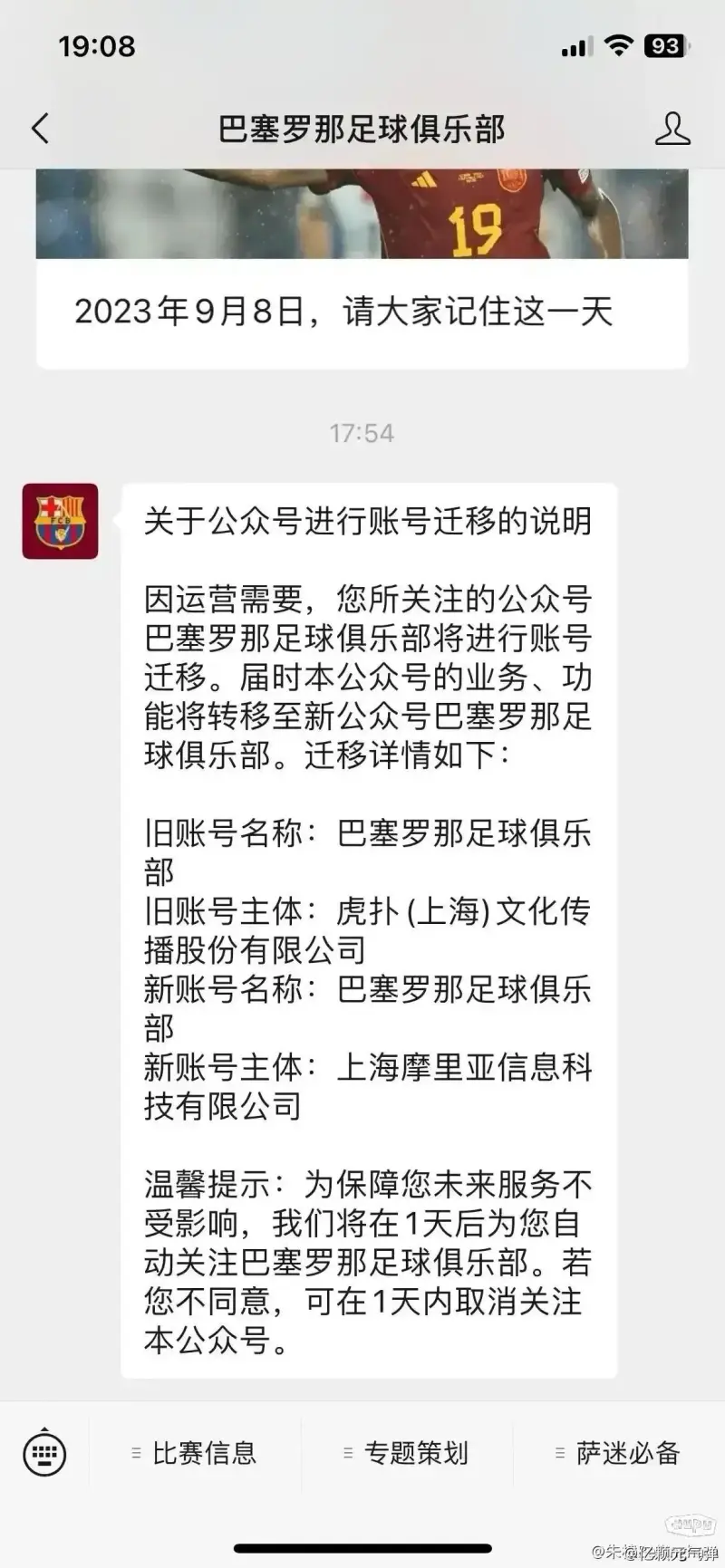Open the 专题策划 menu
This screenshot has height=1568, width=725.
(x=407, y=1454)
